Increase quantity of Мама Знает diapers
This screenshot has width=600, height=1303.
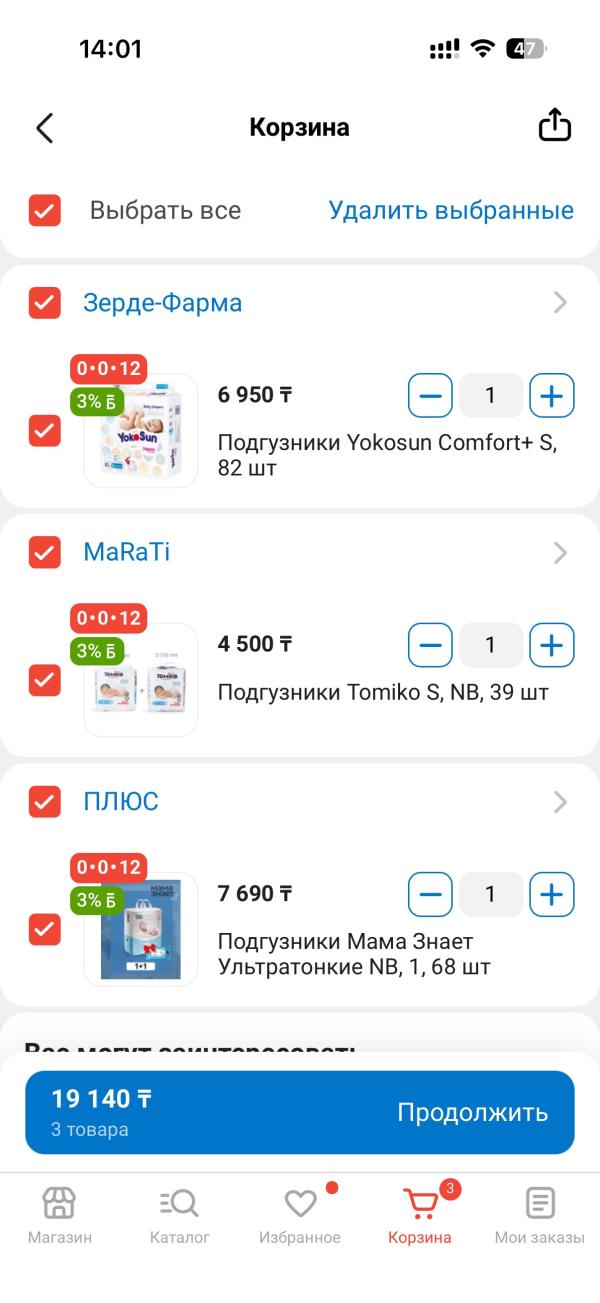[551, 894]
